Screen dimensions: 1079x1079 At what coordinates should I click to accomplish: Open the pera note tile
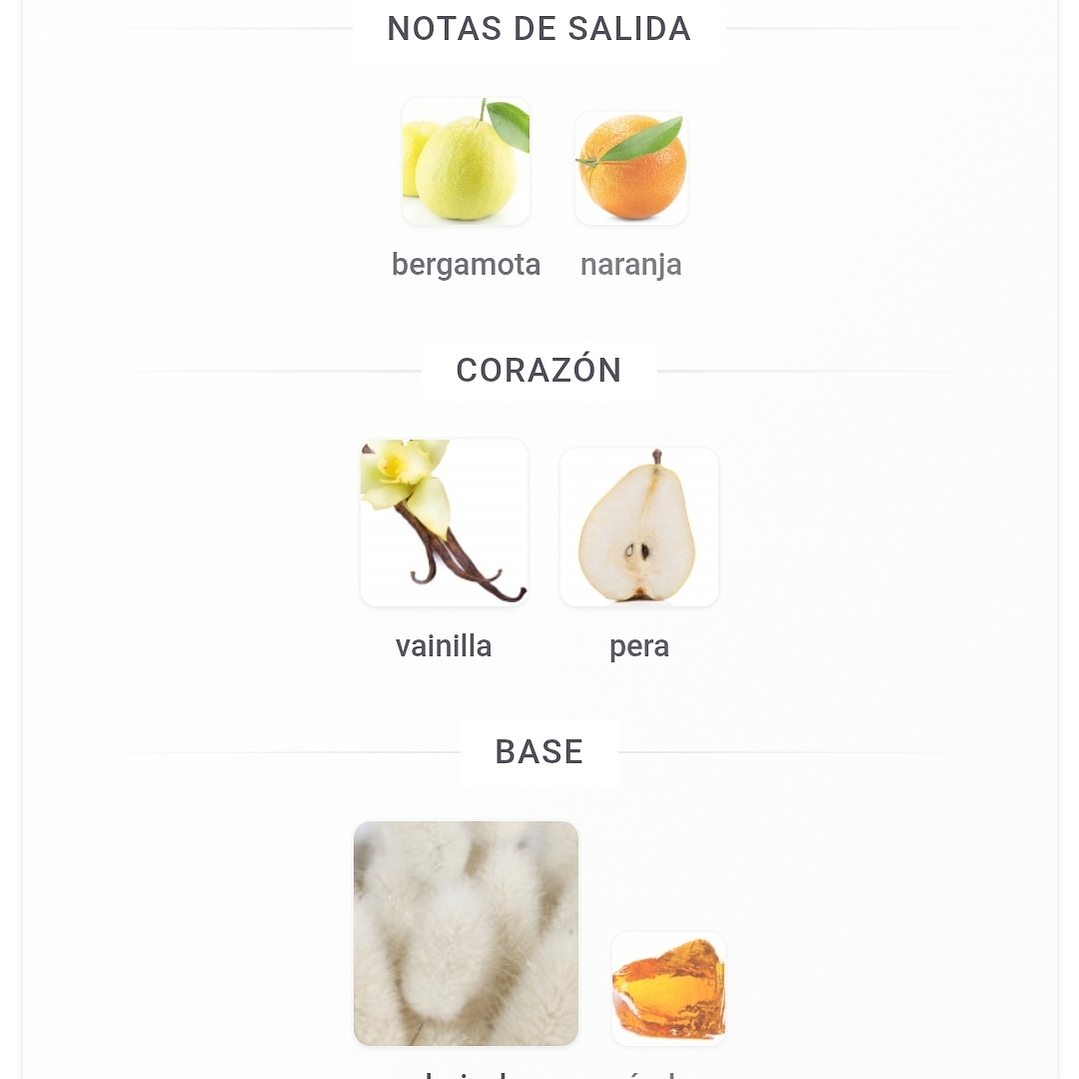tap(639, 527)
